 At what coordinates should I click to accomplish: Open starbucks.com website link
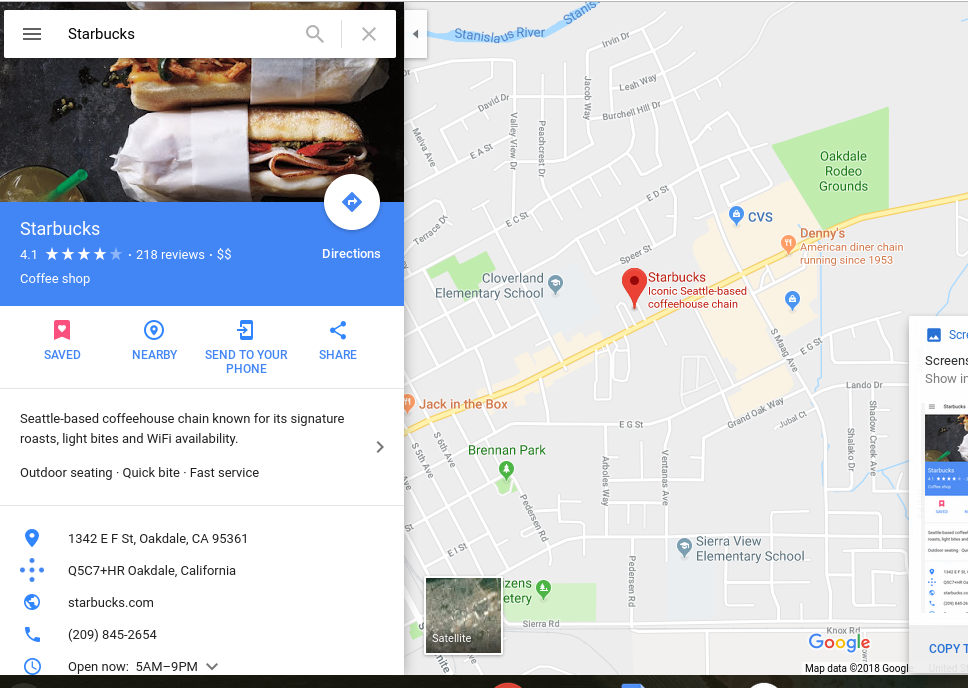tap(111, 603)
